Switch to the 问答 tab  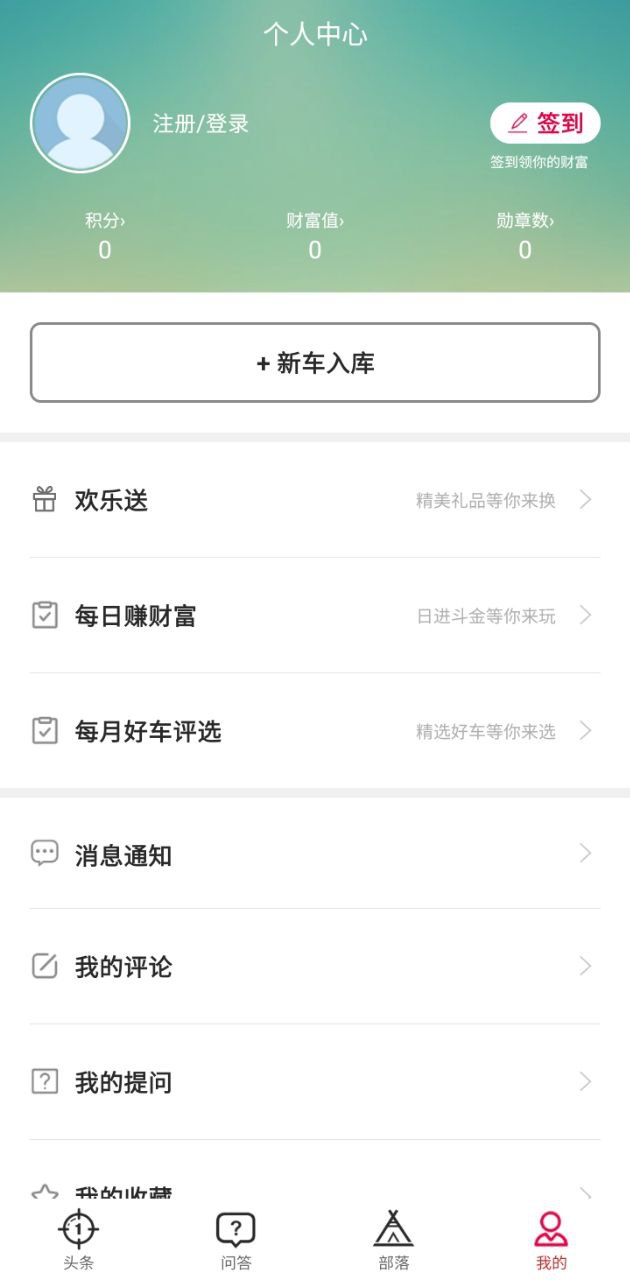(x=236, y=1240)
